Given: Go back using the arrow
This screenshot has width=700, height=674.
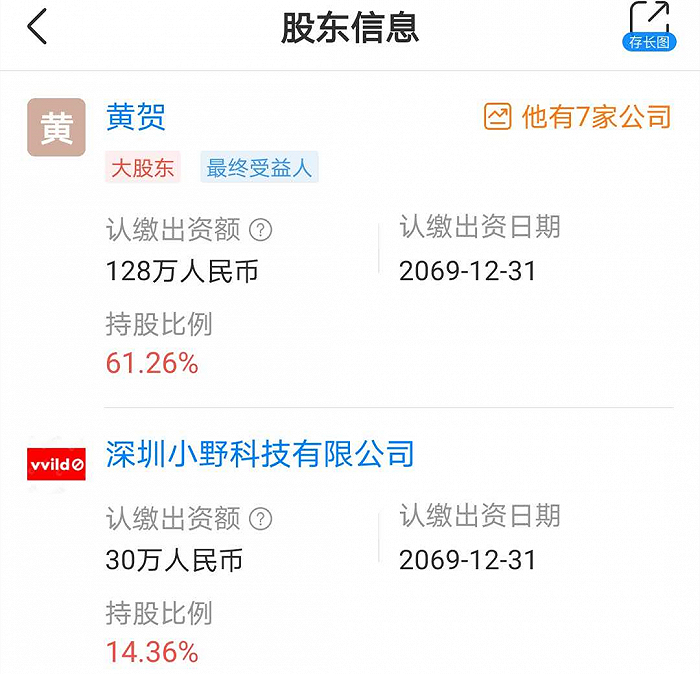Looking at the screenshot, I should (x=38, y=27).
